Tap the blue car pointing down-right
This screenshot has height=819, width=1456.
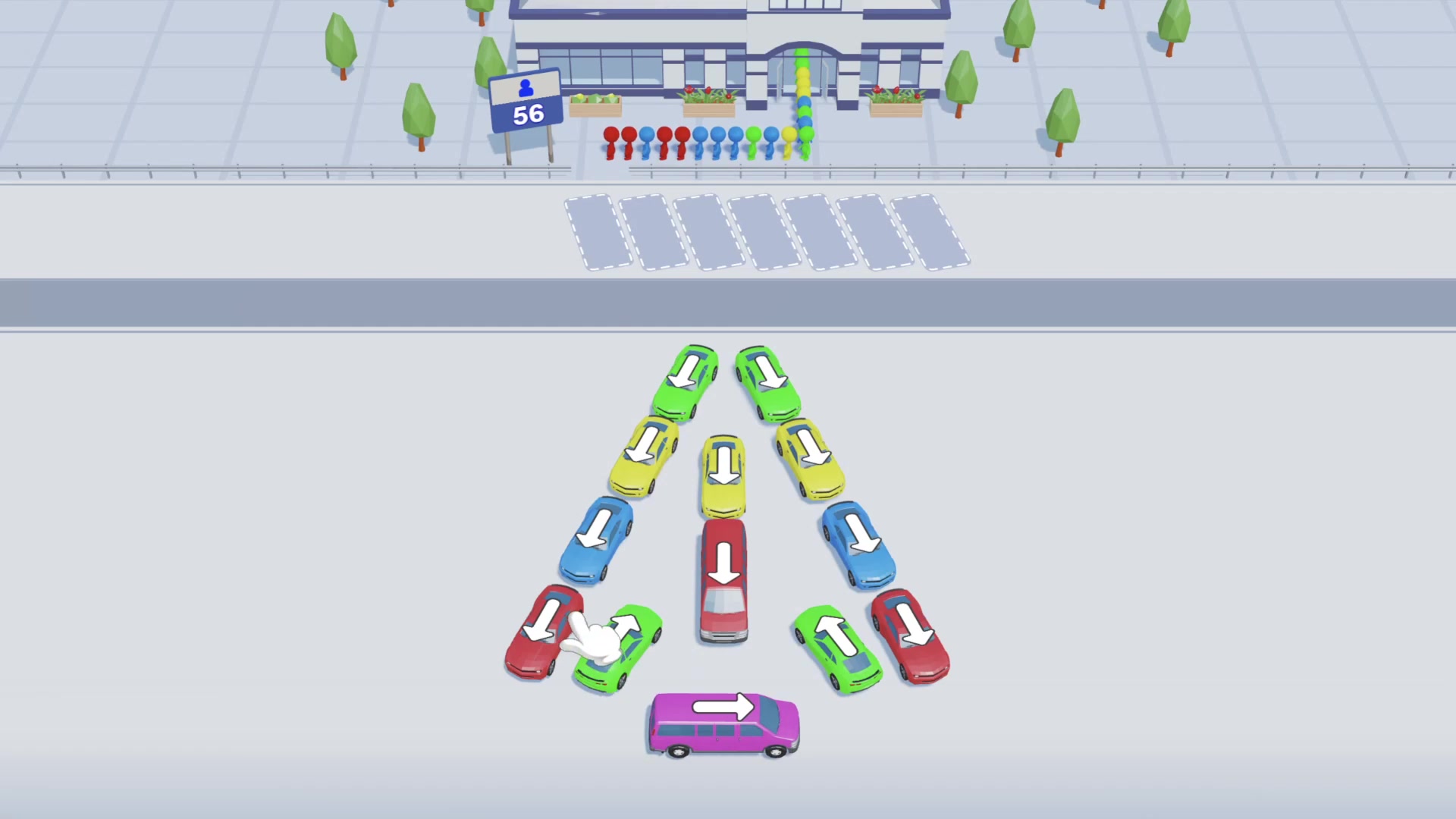click(858, 544)
